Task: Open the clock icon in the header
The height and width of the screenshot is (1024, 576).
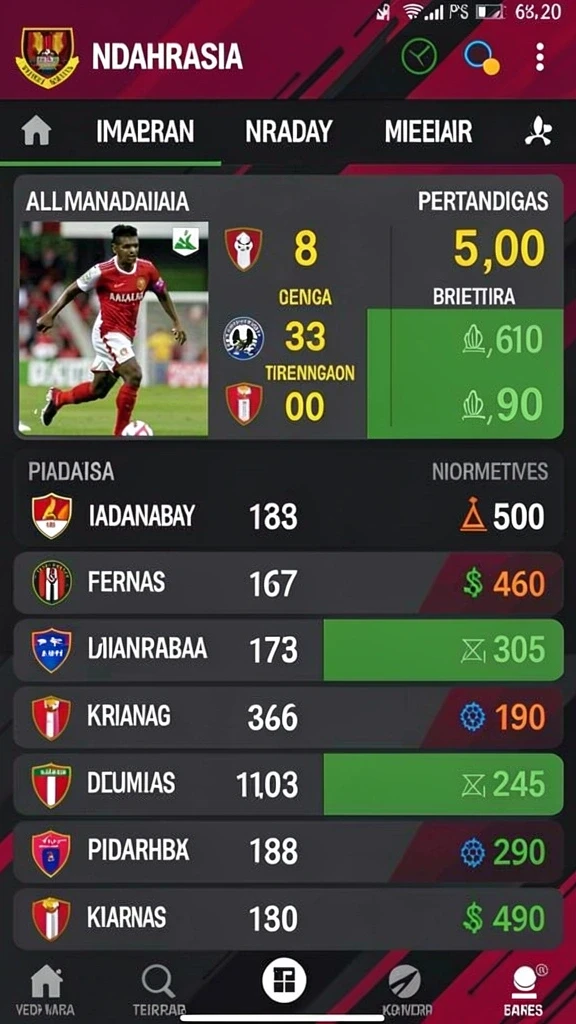Action: (419, 57)
